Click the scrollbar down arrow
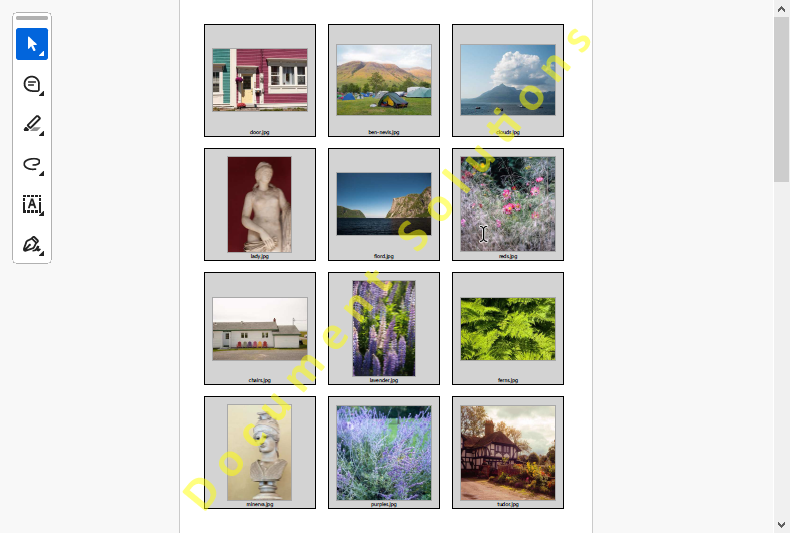Image resolution: width=790 pixels, height=533 pixels. coord(781,524)
